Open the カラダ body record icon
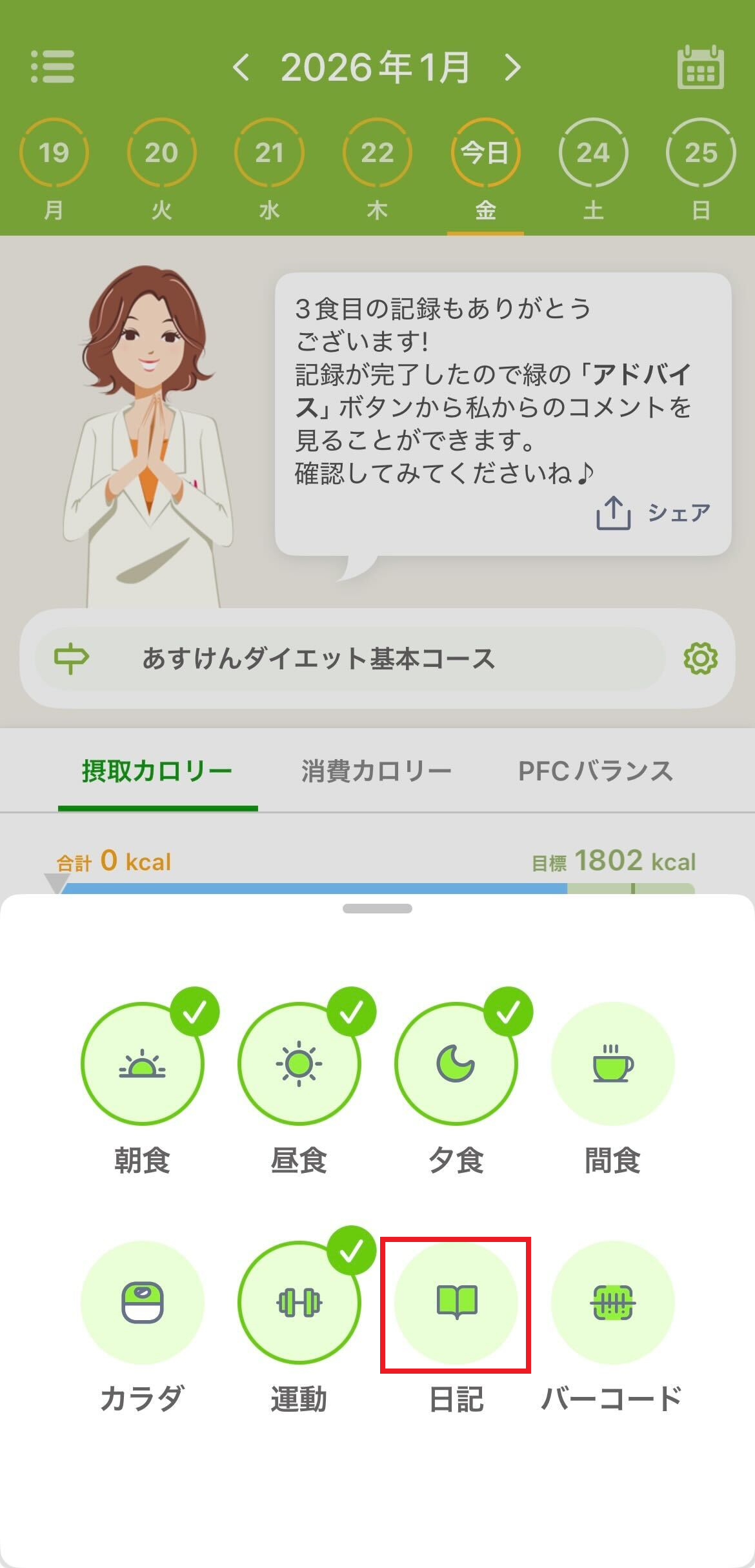 pos(143,1302)
